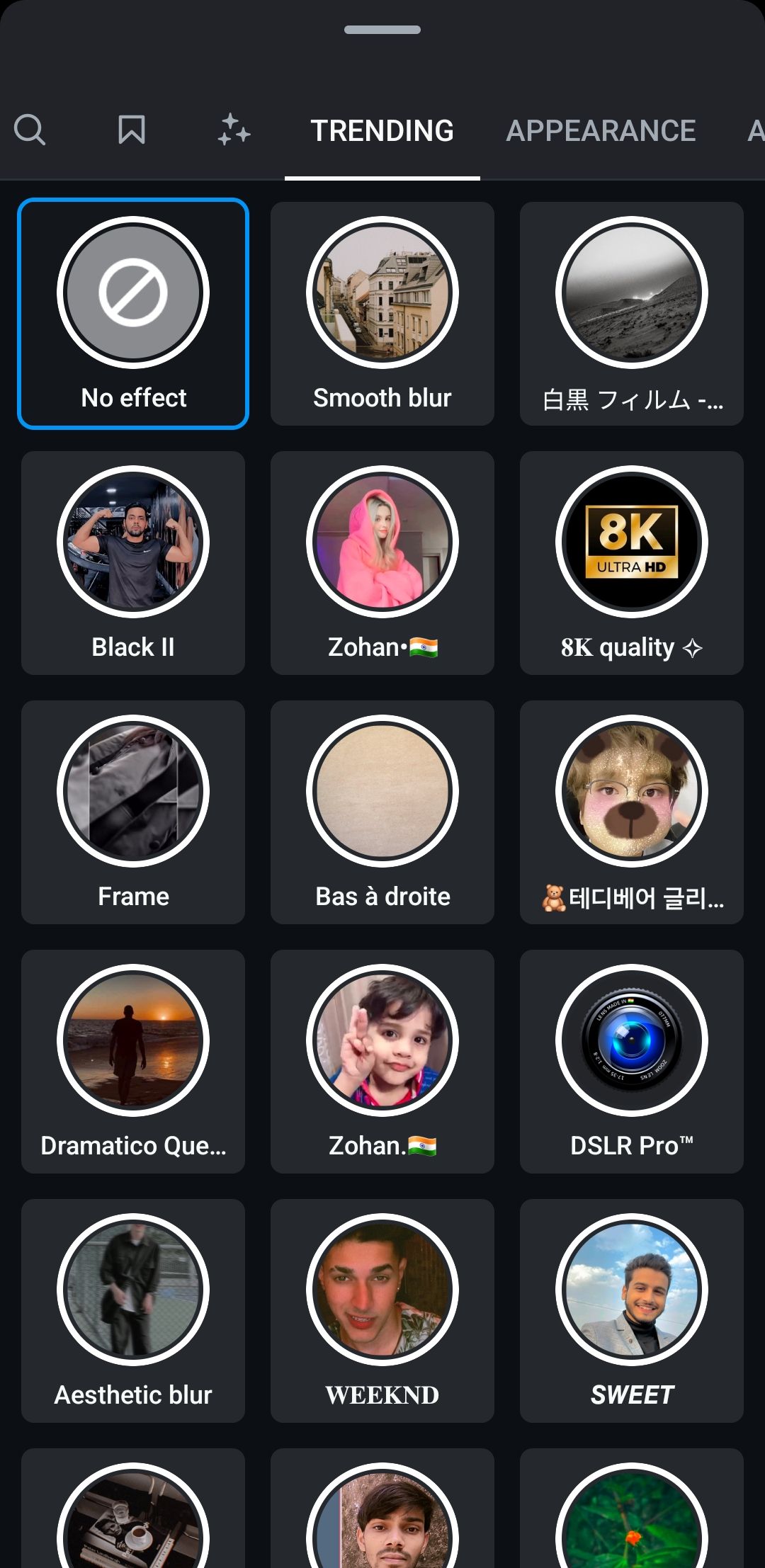Screen dimensions: 765x1568
Task: Open the effects search
Action: pyautogui.click(x=30, y=130)
